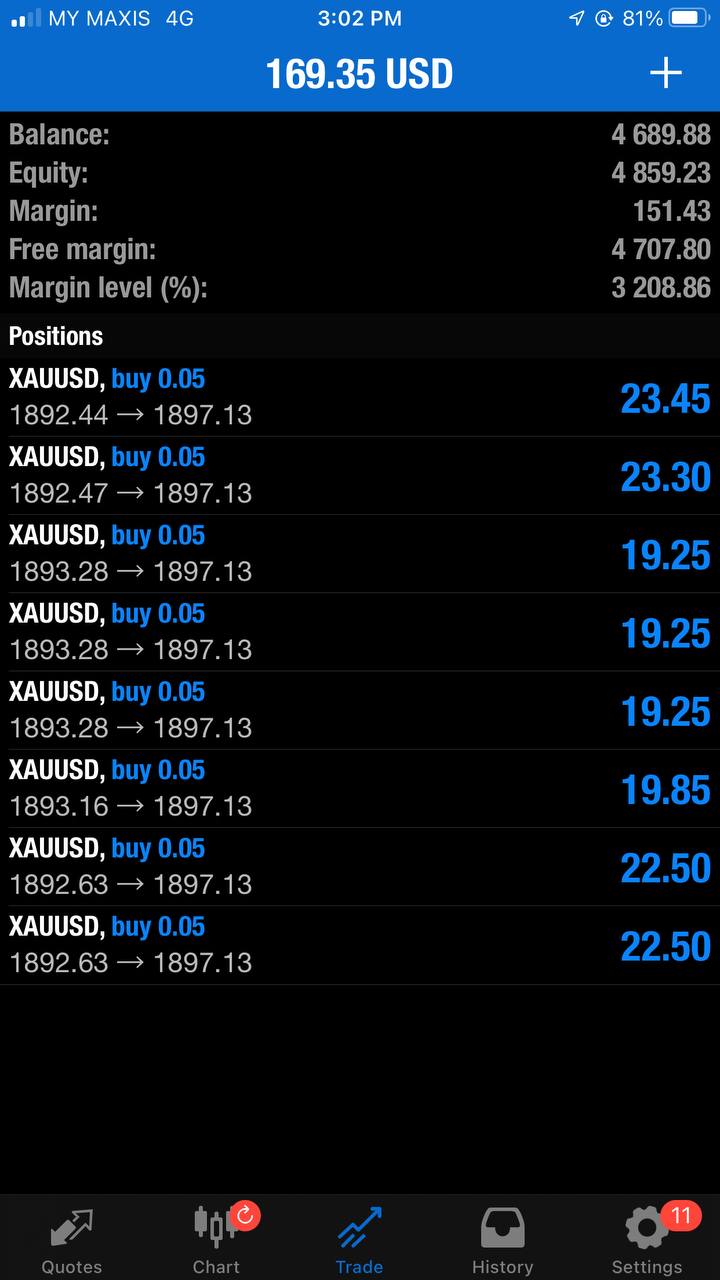
Task: Open XAUUSD position opened at 1892.47
Action: [360, 475]
